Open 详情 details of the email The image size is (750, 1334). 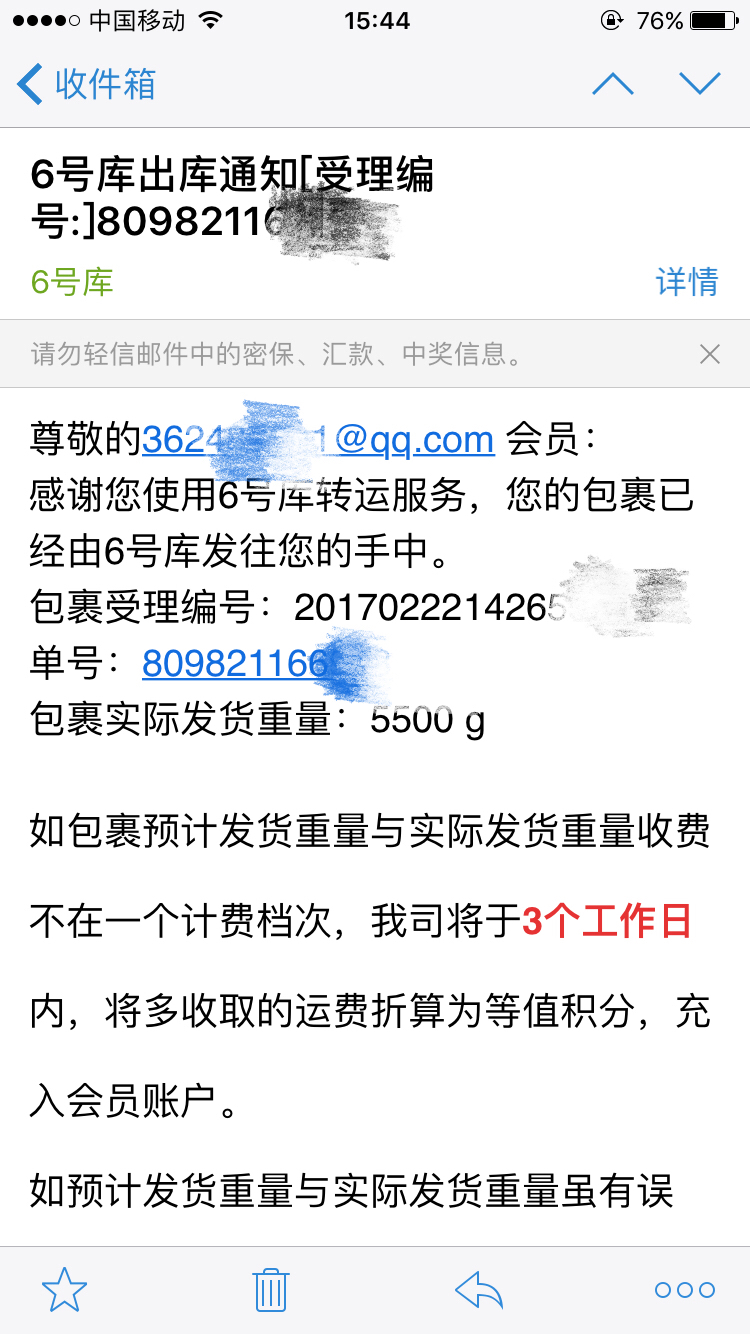click(687, 282)
